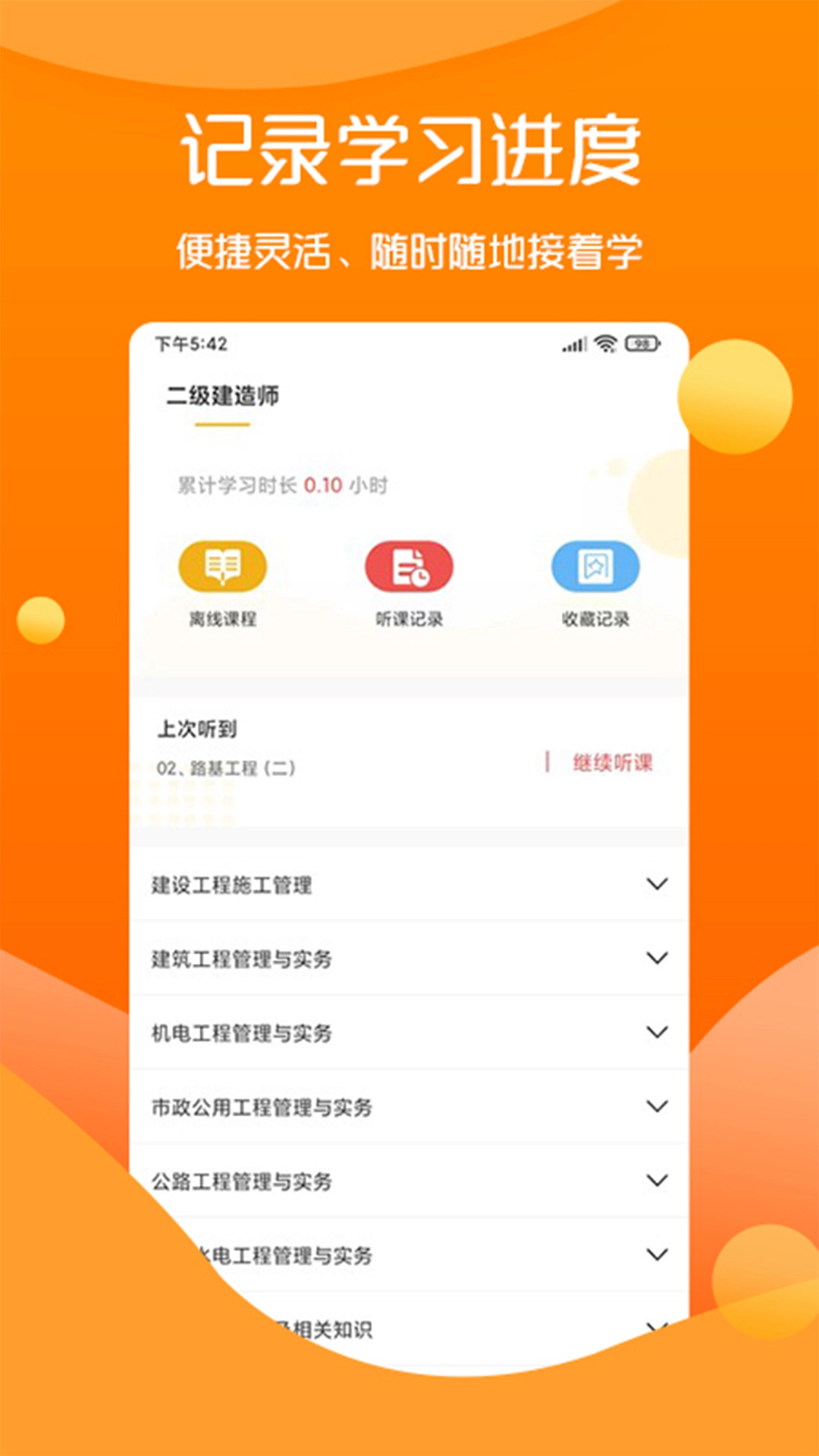
Task: Tap the signal strength bars indicator
Action: point(573,343)
